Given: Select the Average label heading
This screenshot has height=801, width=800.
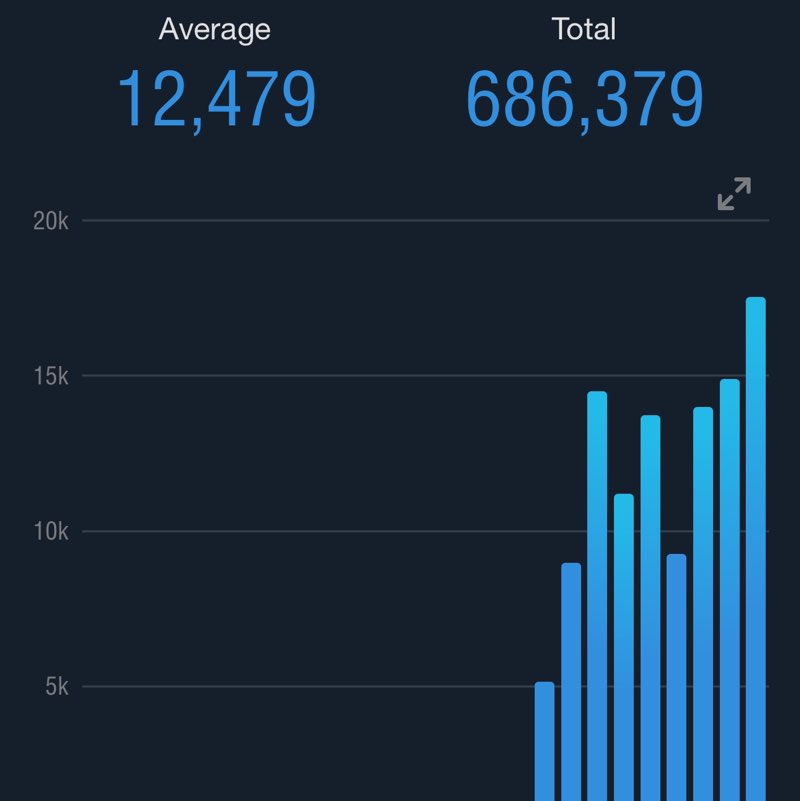Looking at the screenshot, I should pyautogui.click(x=214, y=29).
